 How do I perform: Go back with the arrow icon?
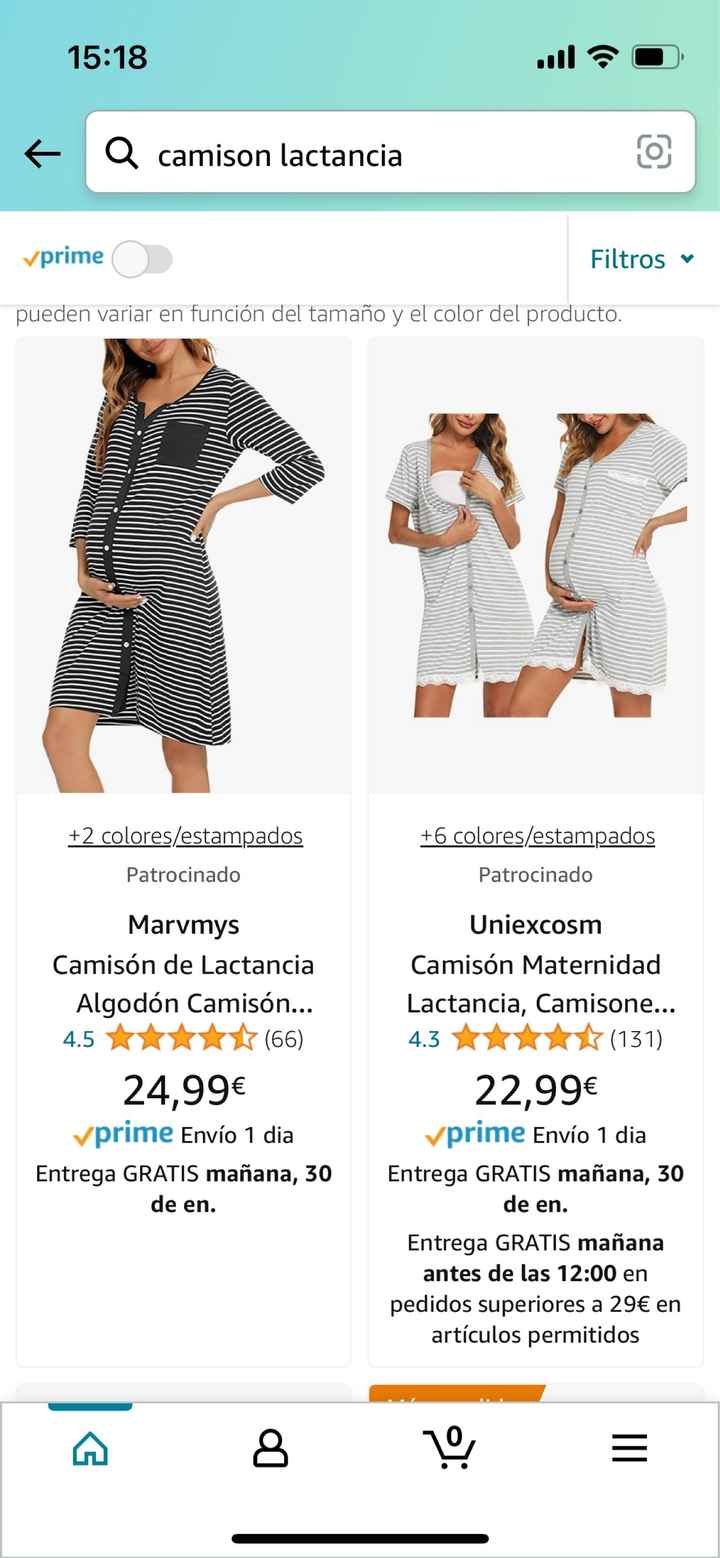click(x=42, y=154)
